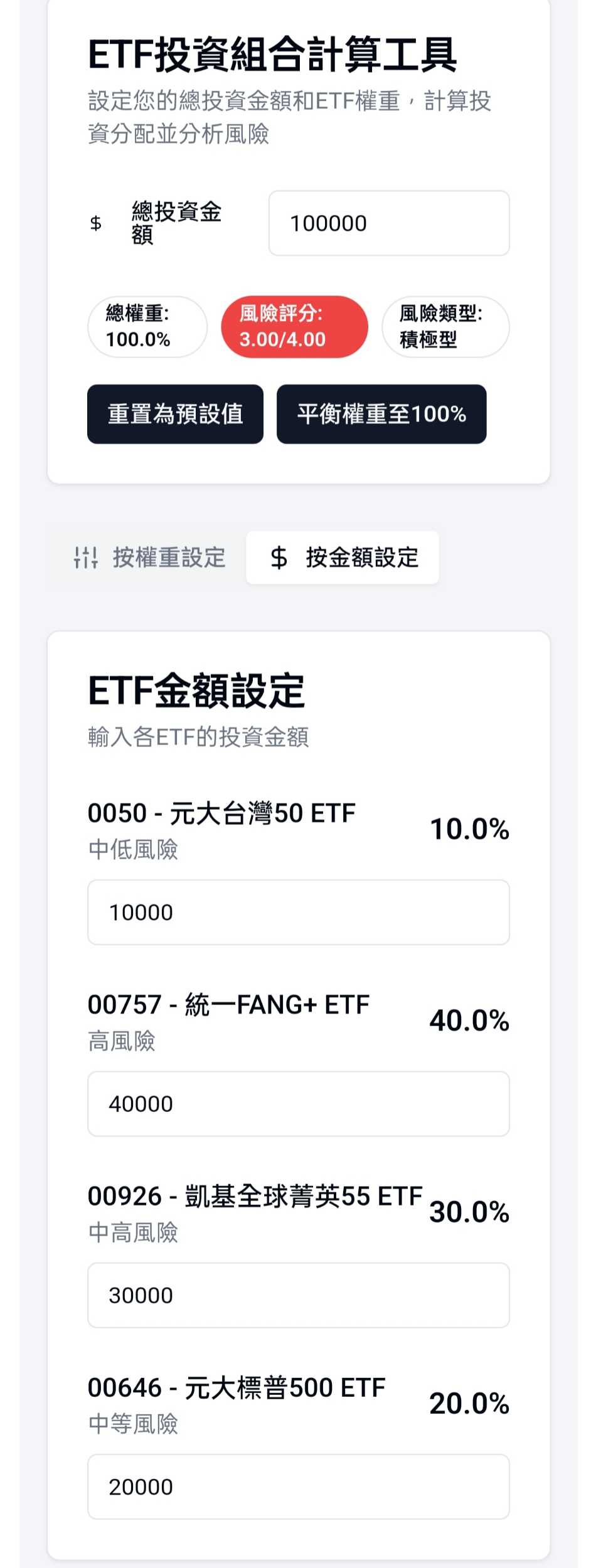Click the $ icon next to 總投資金額
The image size is (596, 1568).
[95, 224]
